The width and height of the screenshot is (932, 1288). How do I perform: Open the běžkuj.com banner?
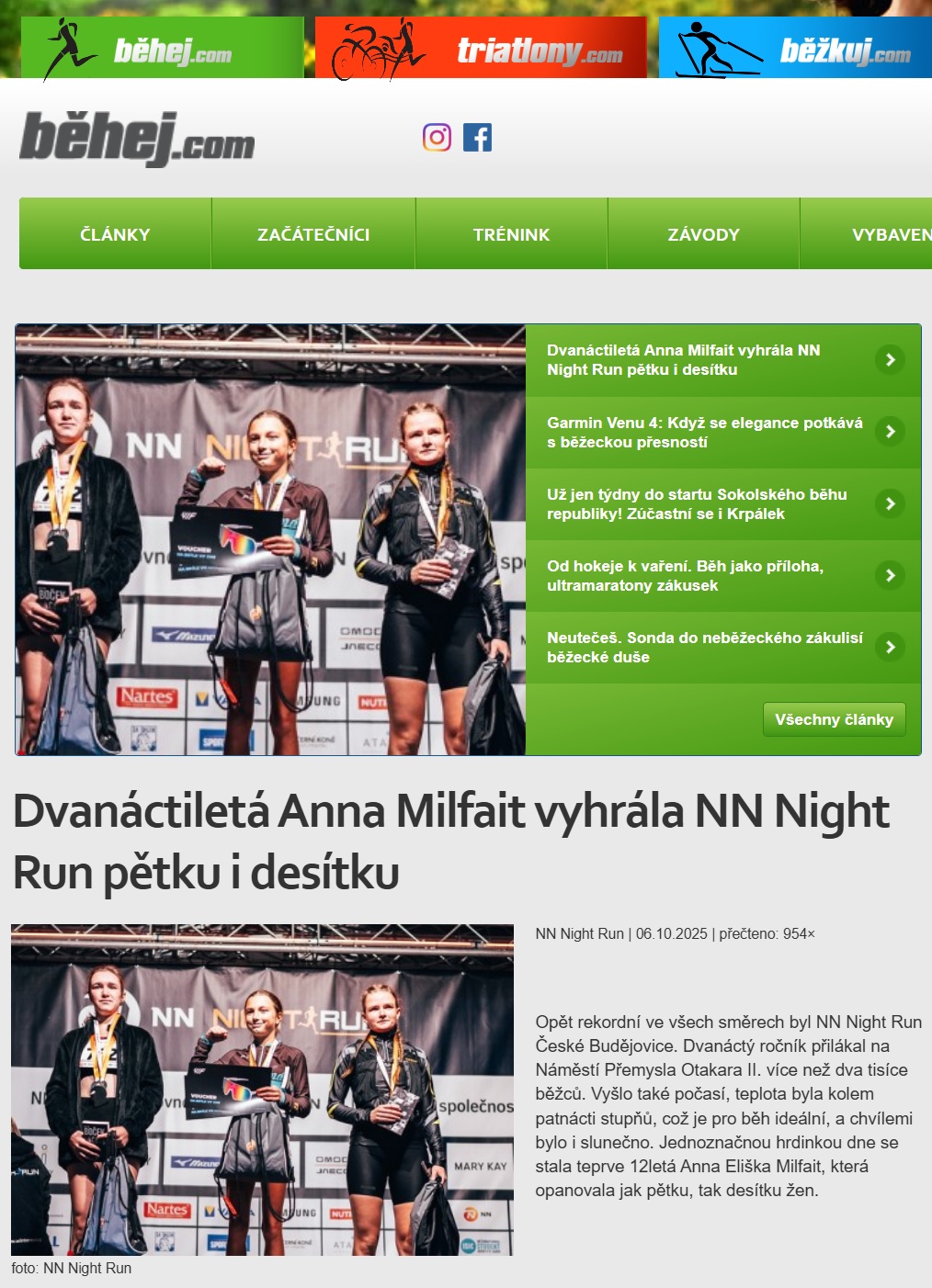(795, 49)
